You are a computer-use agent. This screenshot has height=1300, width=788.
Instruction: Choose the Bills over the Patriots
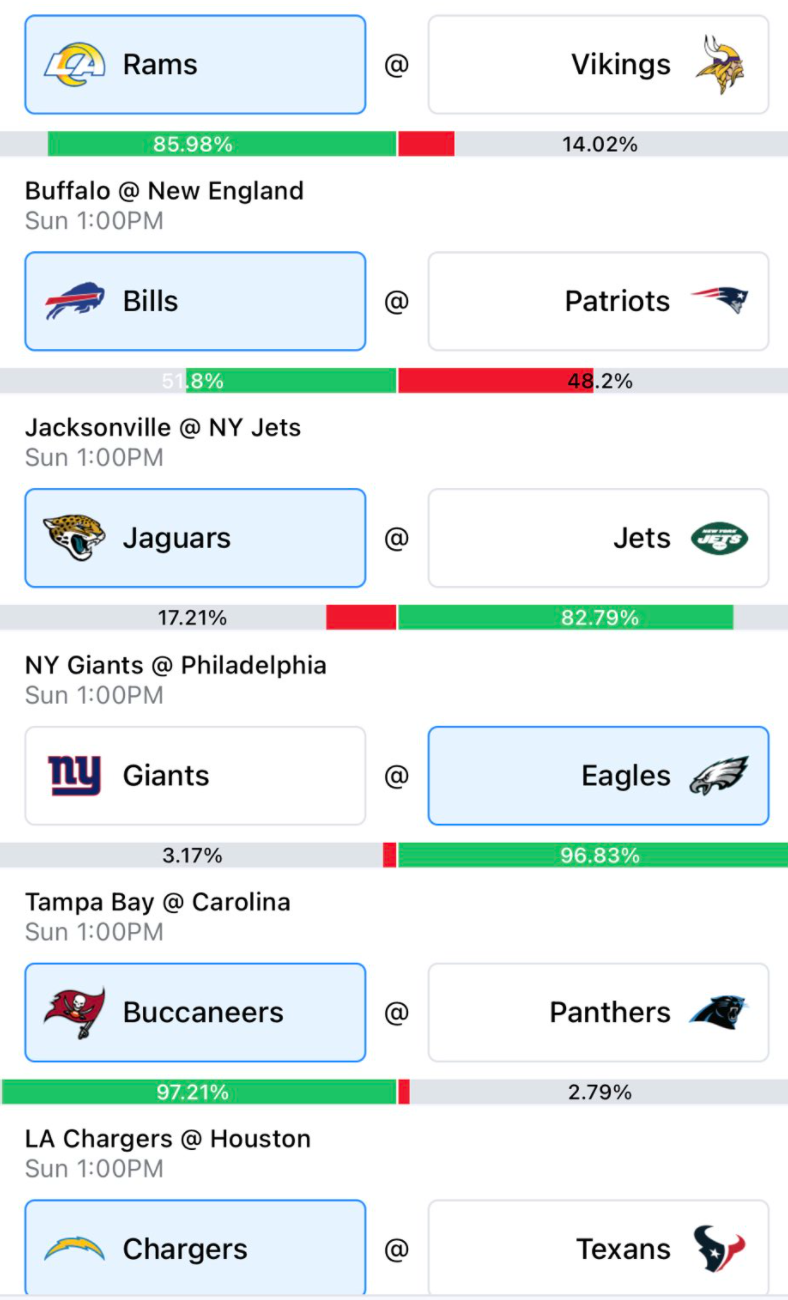tap(195, 301)
